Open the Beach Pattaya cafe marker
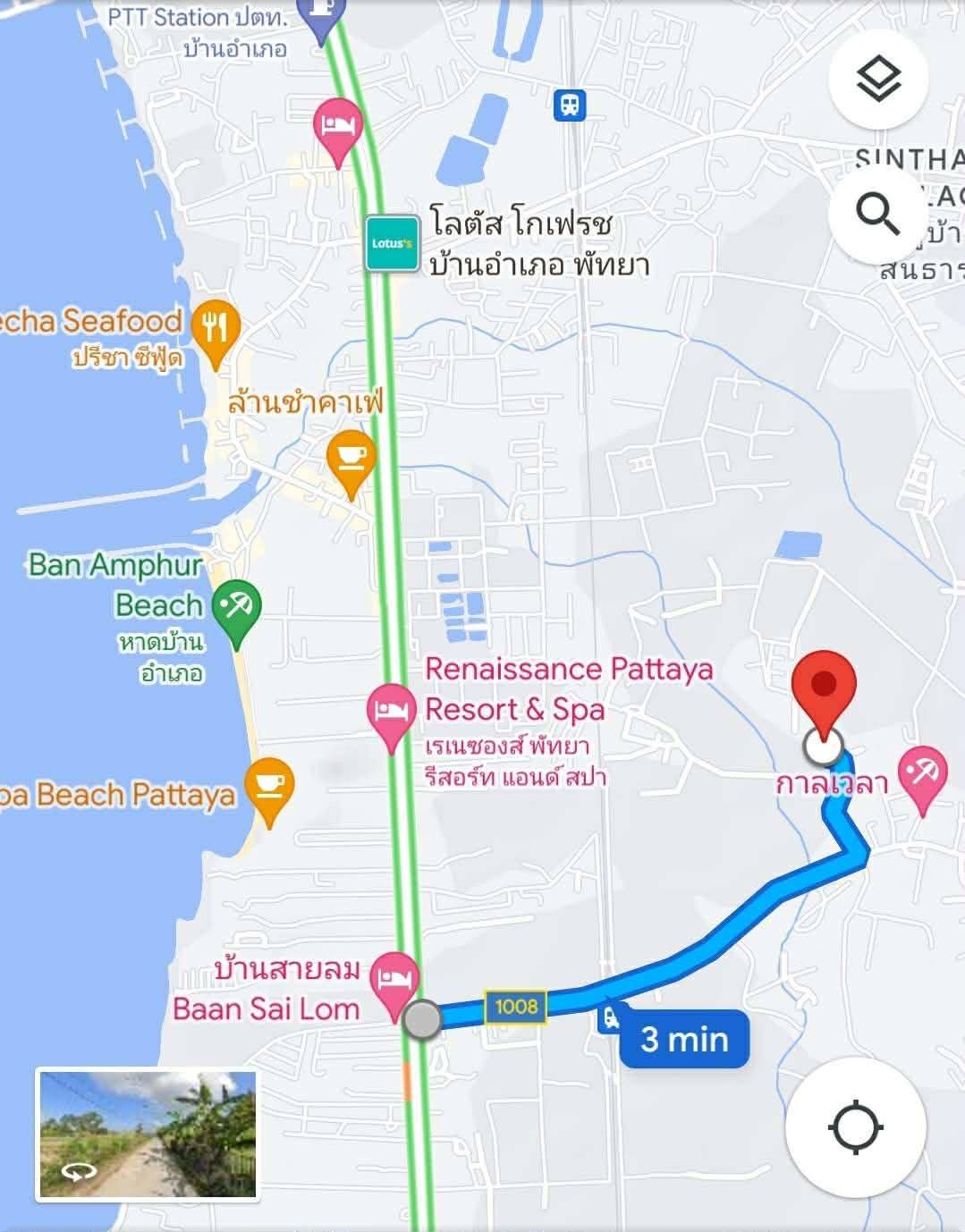The image size is (965, 1232). click(x=269, y=786)
